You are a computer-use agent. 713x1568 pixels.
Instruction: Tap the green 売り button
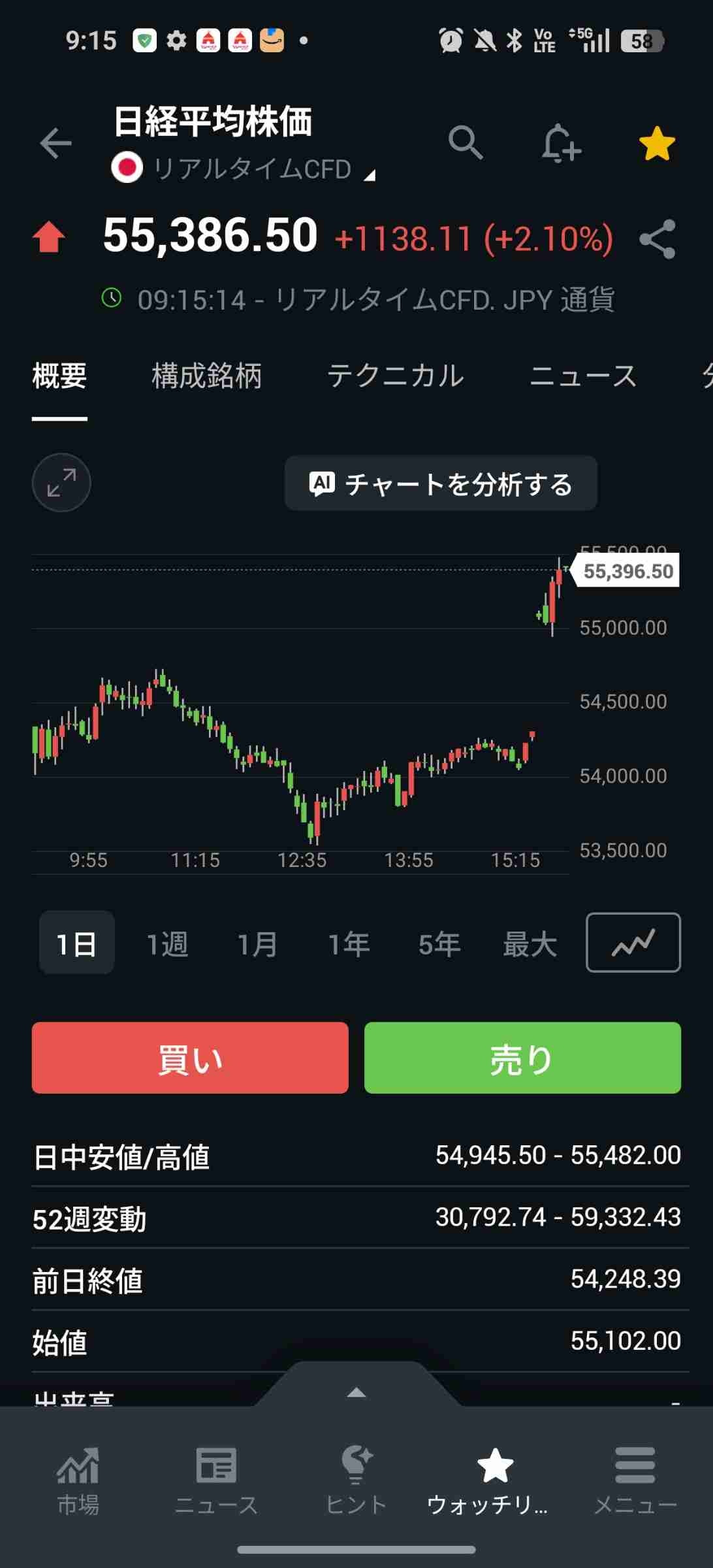(x=522, y=1058)
